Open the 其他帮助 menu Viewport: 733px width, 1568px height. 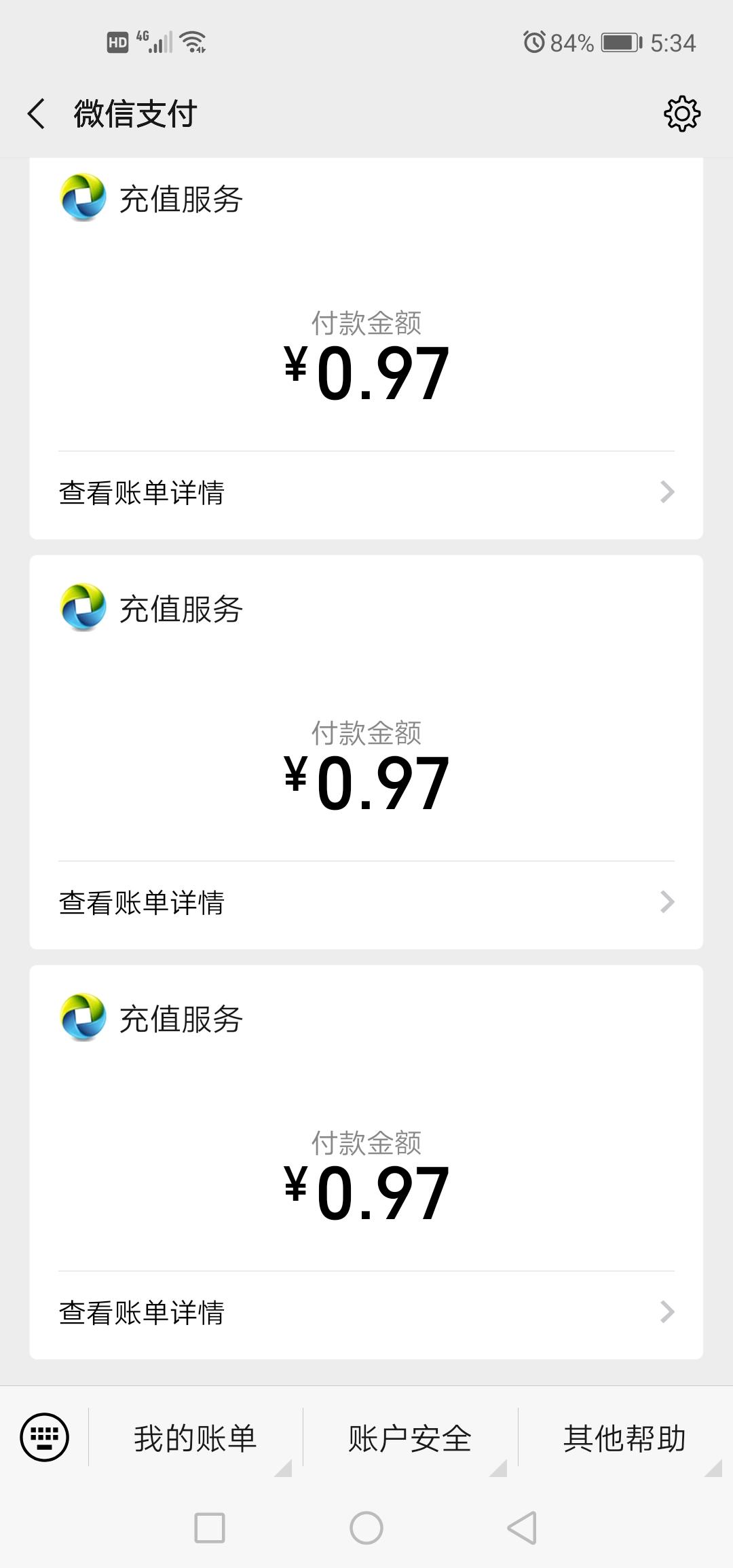click(x=624, y=1438)
